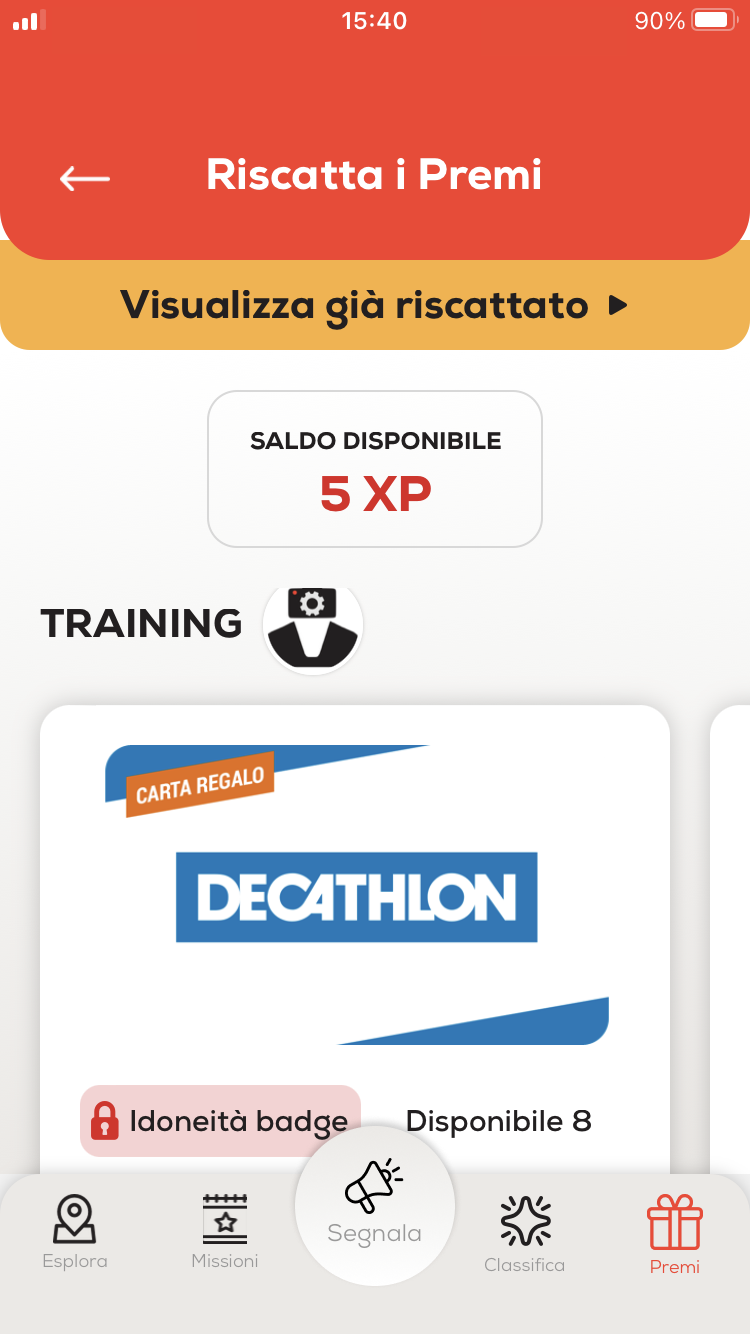The height and width of the screenshot is (1334, 750).
Task: Go back using the arrow icon
Action: [85, 178]
